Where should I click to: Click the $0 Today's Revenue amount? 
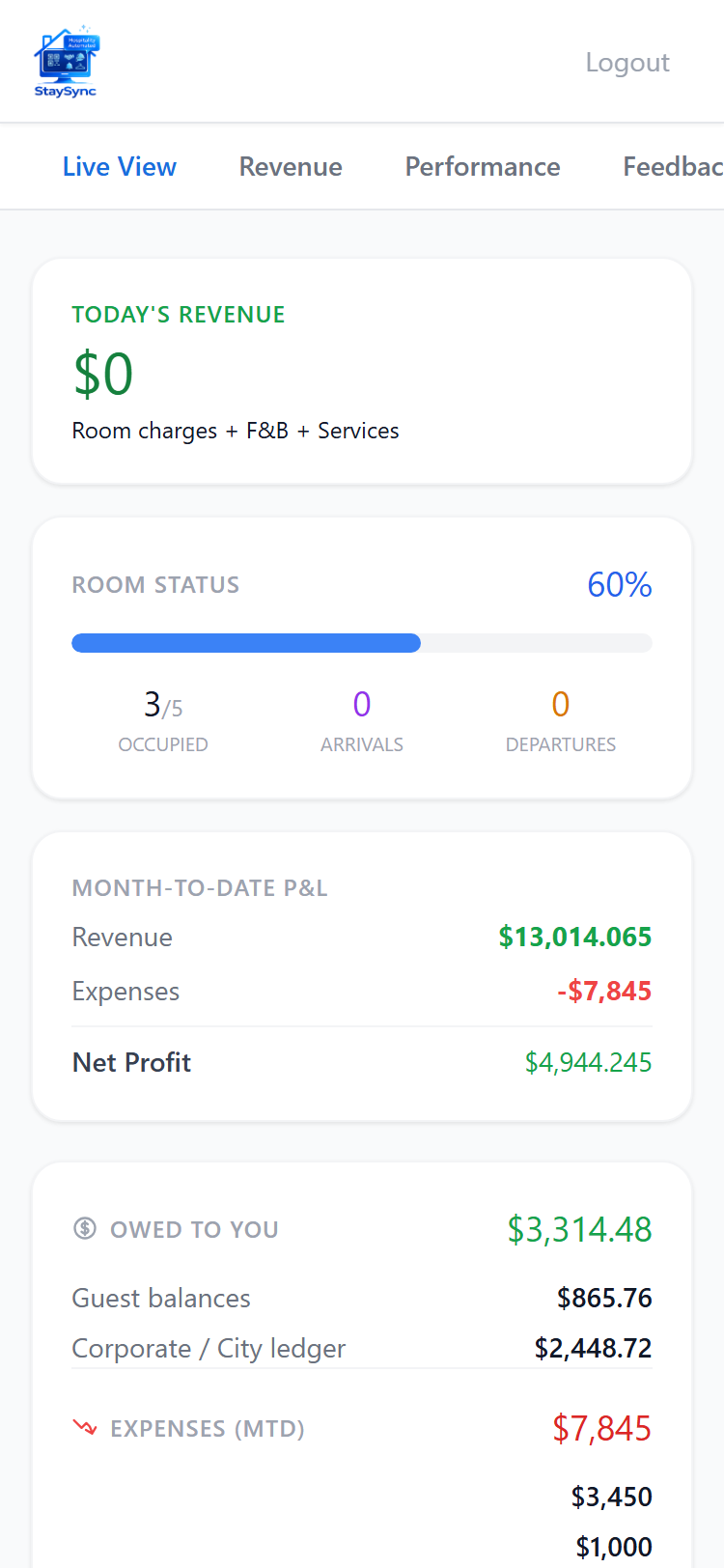tap(103, 373)
